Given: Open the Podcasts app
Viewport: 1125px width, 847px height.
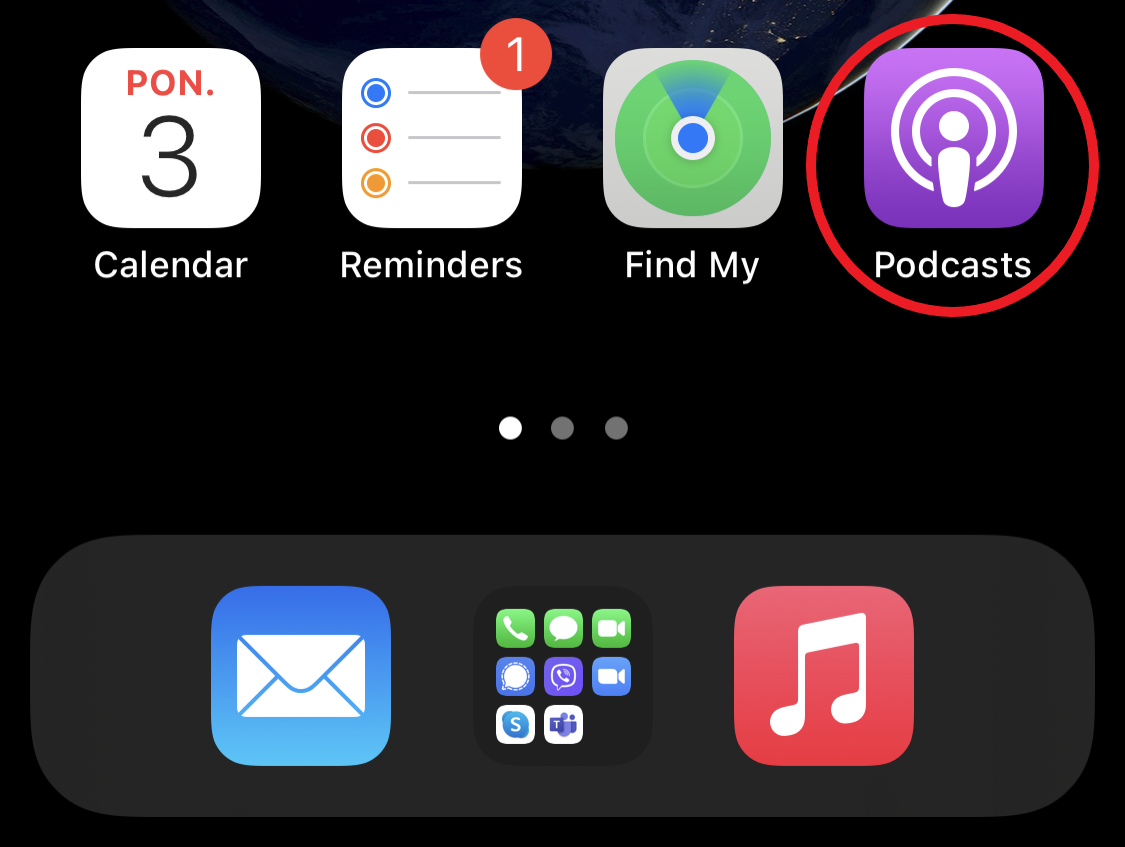Looking at the screenshot, I should pyautogui.click(x=953, y=138).
